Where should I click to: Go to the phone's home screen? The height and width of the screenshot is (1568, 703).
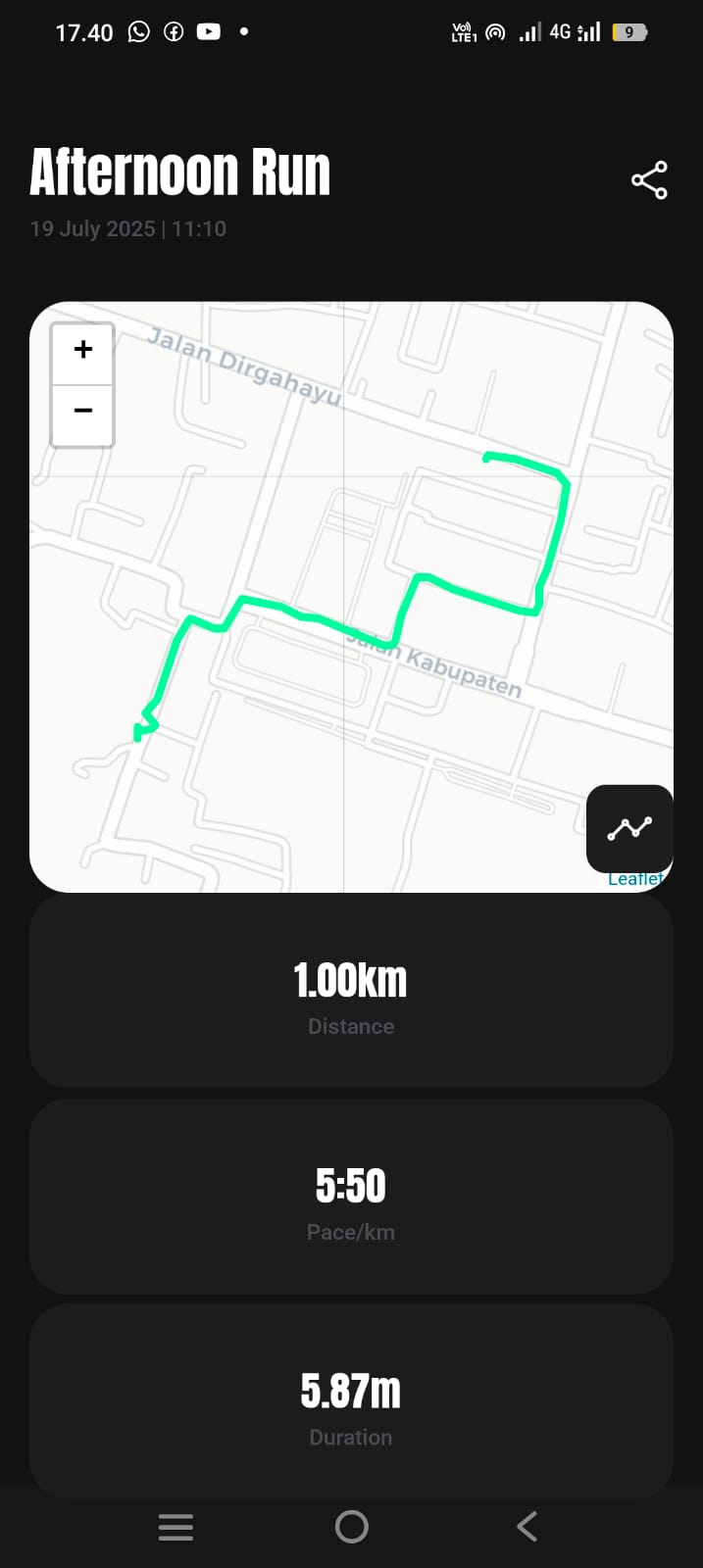click(351, 1526)
